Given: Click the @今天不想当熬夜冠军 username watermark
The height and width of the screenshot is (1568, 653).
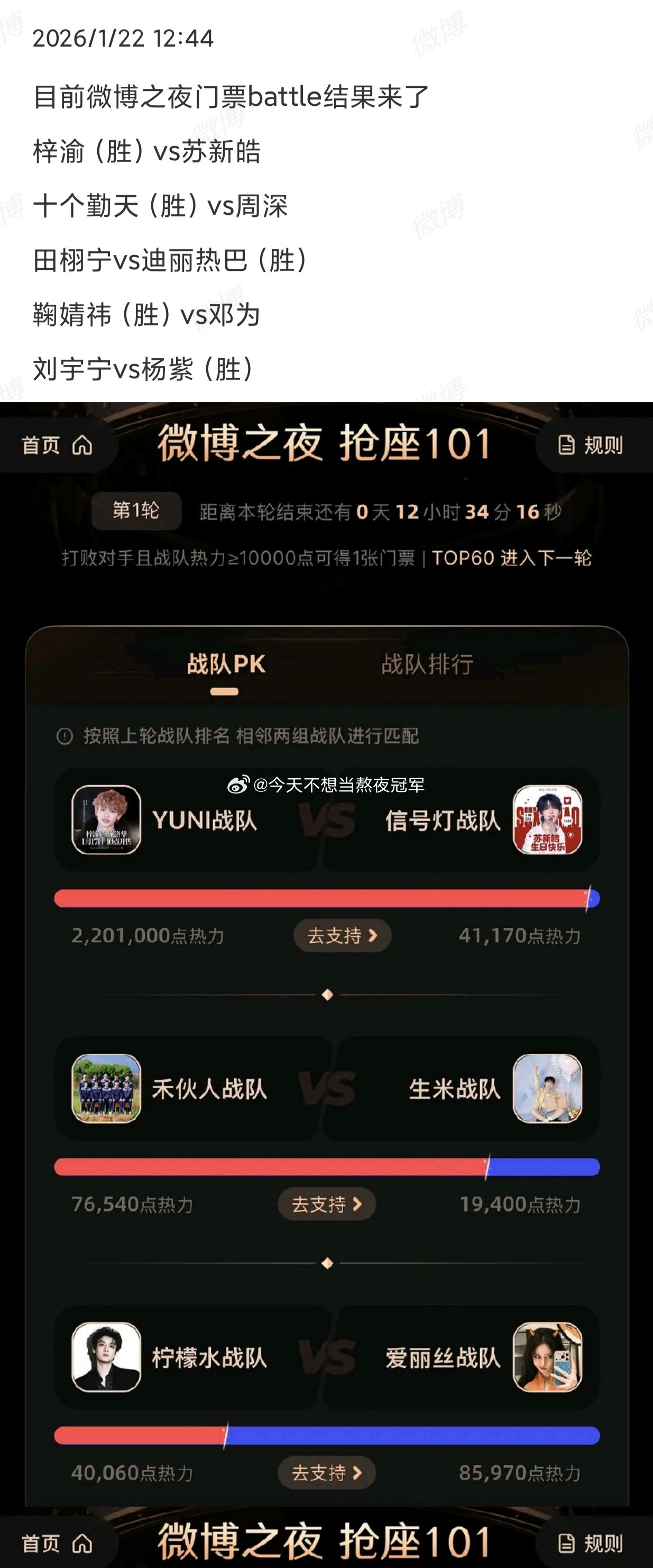Looking at the screenshot, I should pos(341,787).
